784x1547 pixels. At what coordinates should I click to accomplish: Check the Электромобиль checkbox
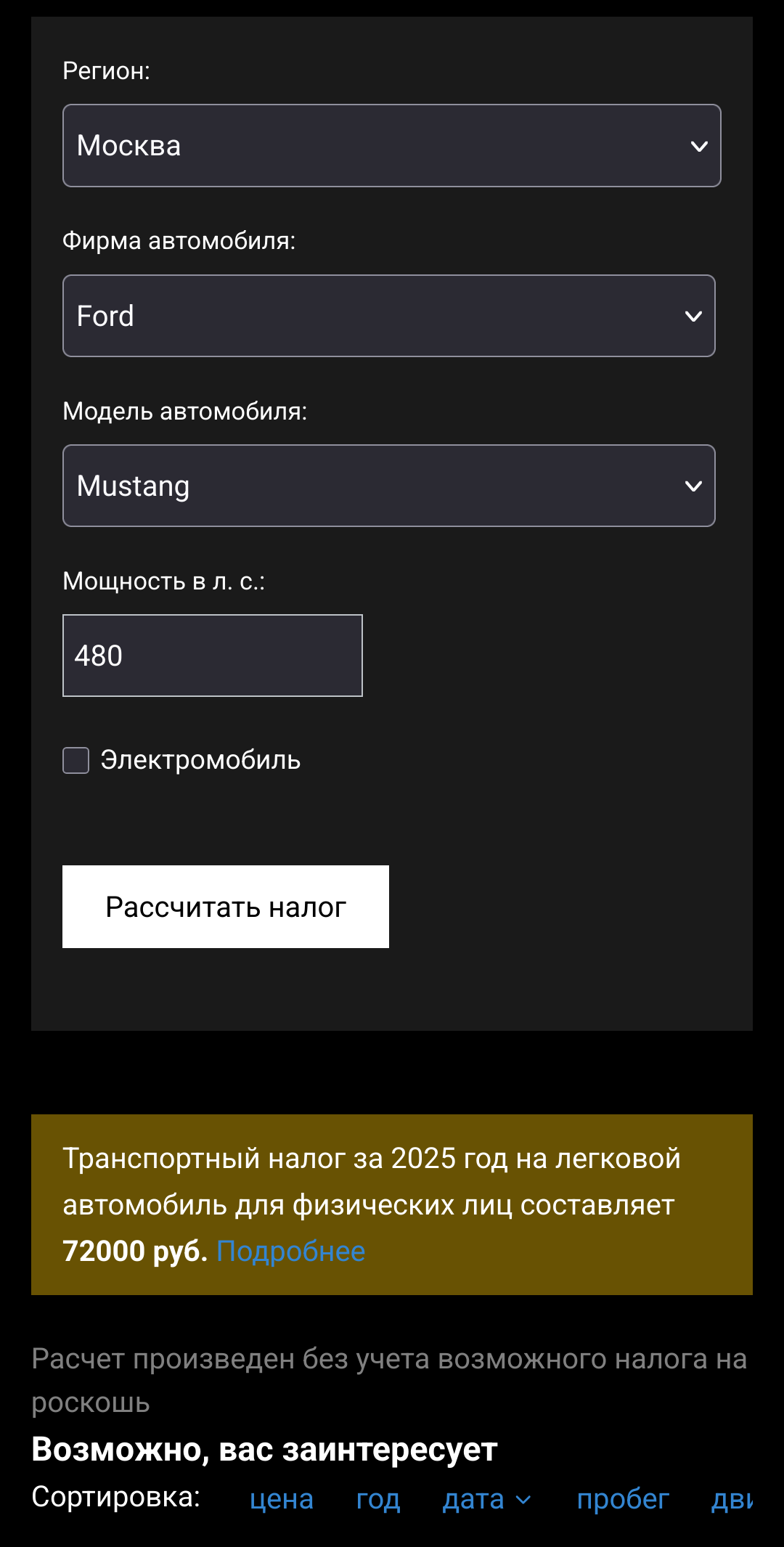point(76,760)
